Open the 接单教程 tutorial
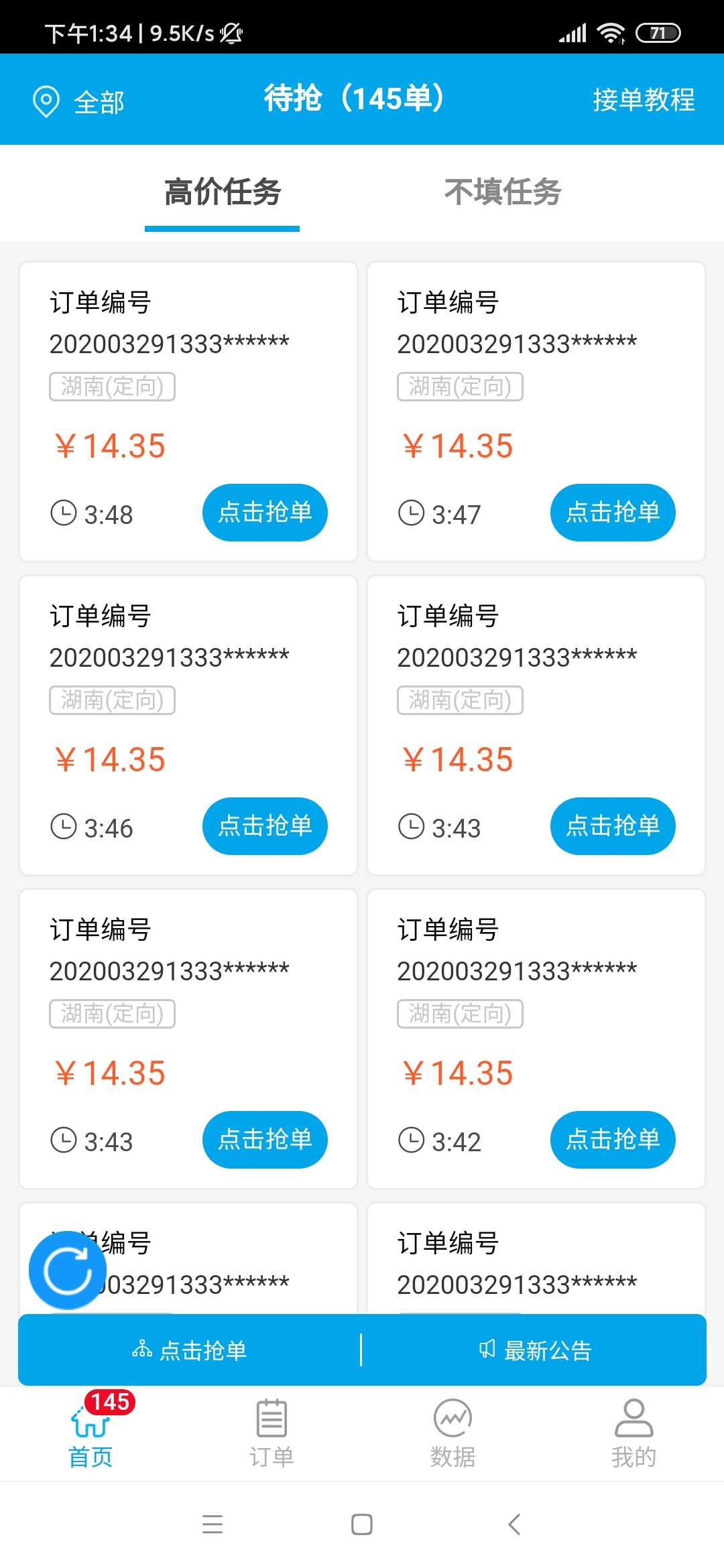Screen dimensions: 724x1568 pos(644,100)
